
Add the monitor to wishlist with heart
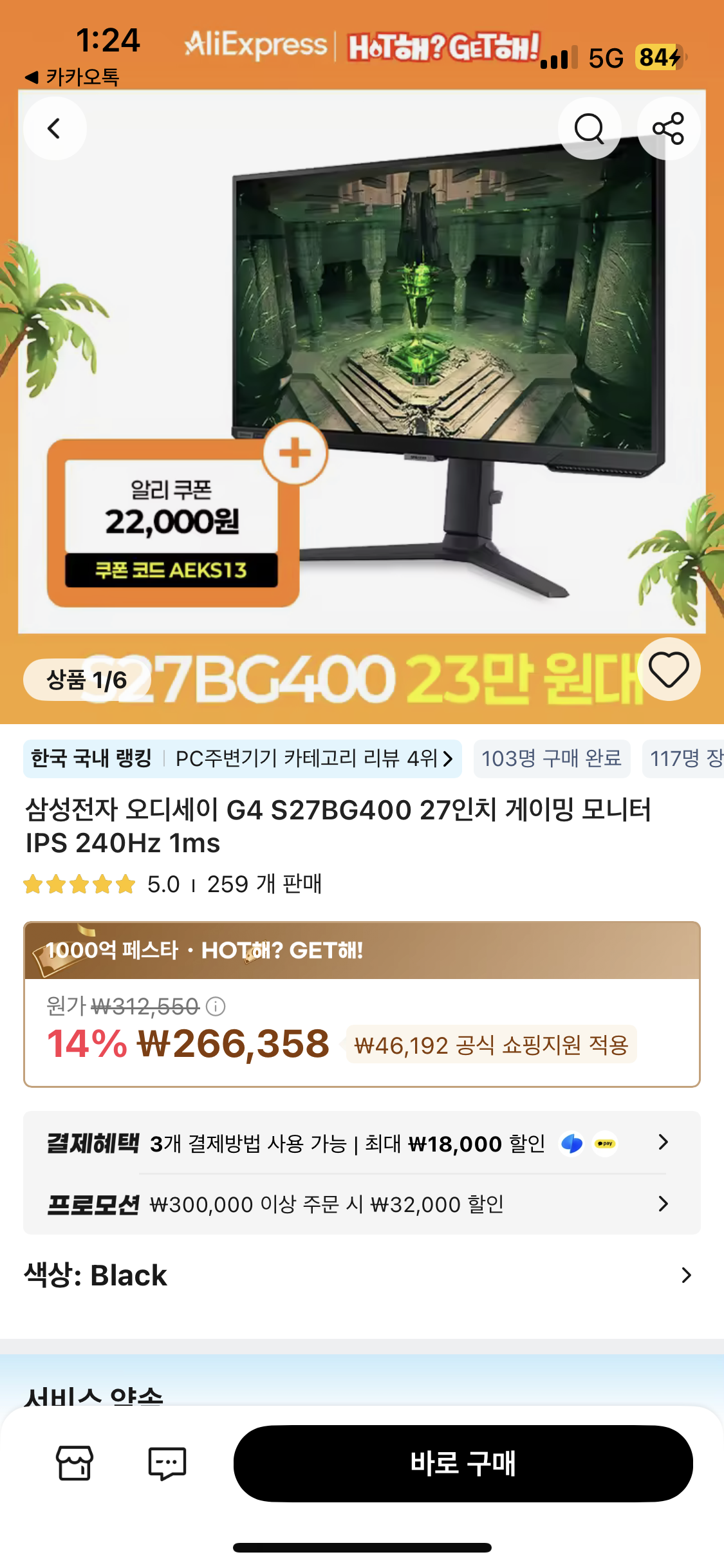coord(669,669)
